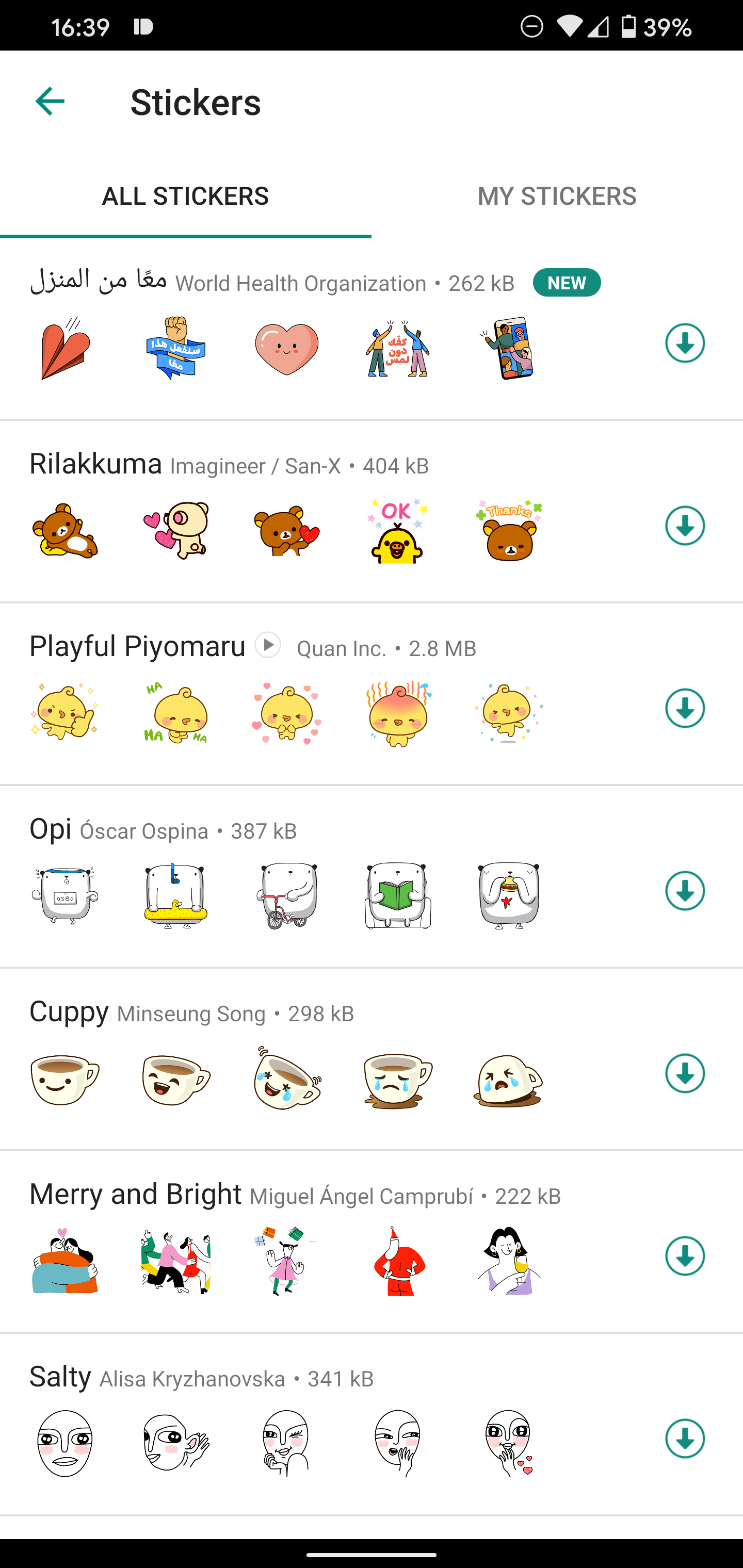743x1568 pixels.
Task: Tap the NEW badge on the WHO pack
Action: (x=567, y=282)
